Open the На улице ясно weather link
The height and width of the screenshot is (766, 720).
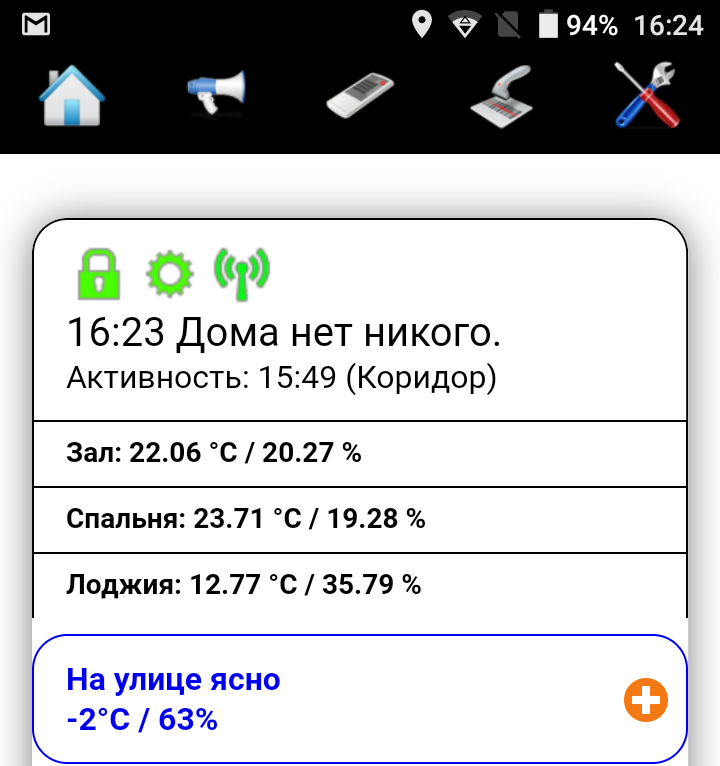point(172,679)
